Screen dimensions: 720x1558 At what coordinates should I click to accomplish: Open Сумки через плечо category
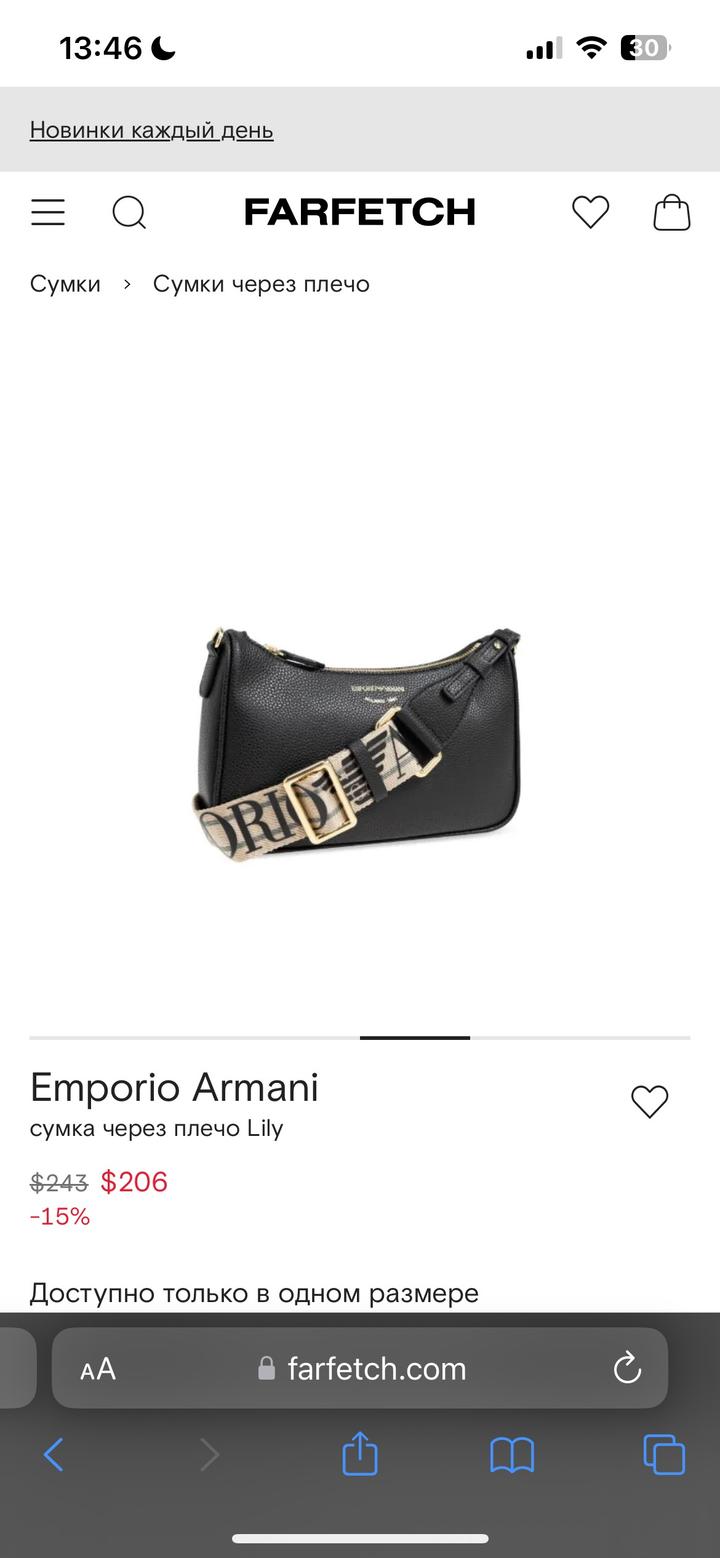tap(261, 284)
